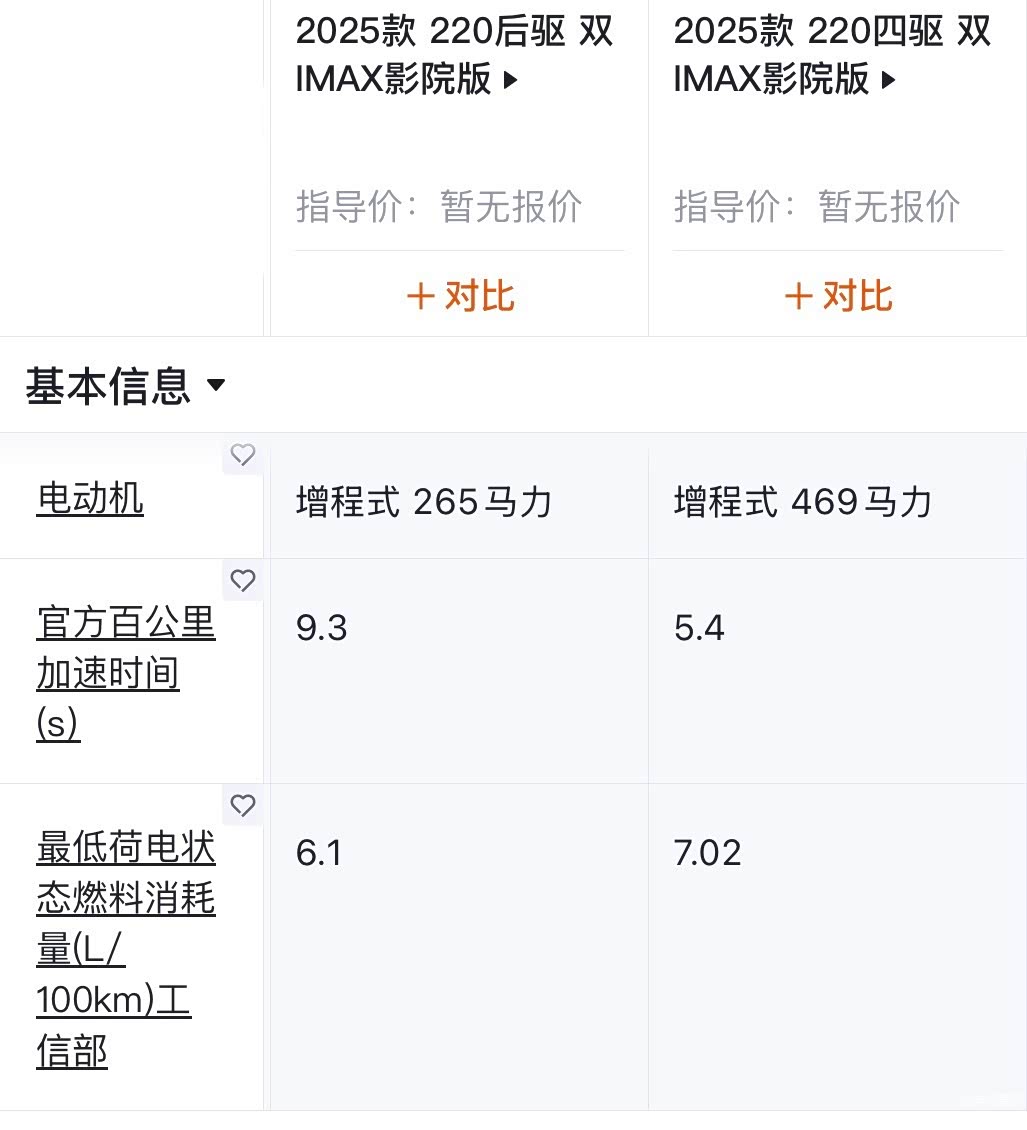This screenshot has width=1027, height=1130.
Task: Open the 2025款 220四驱 双IMAX影院版 model selector
Action: [833, 55]
